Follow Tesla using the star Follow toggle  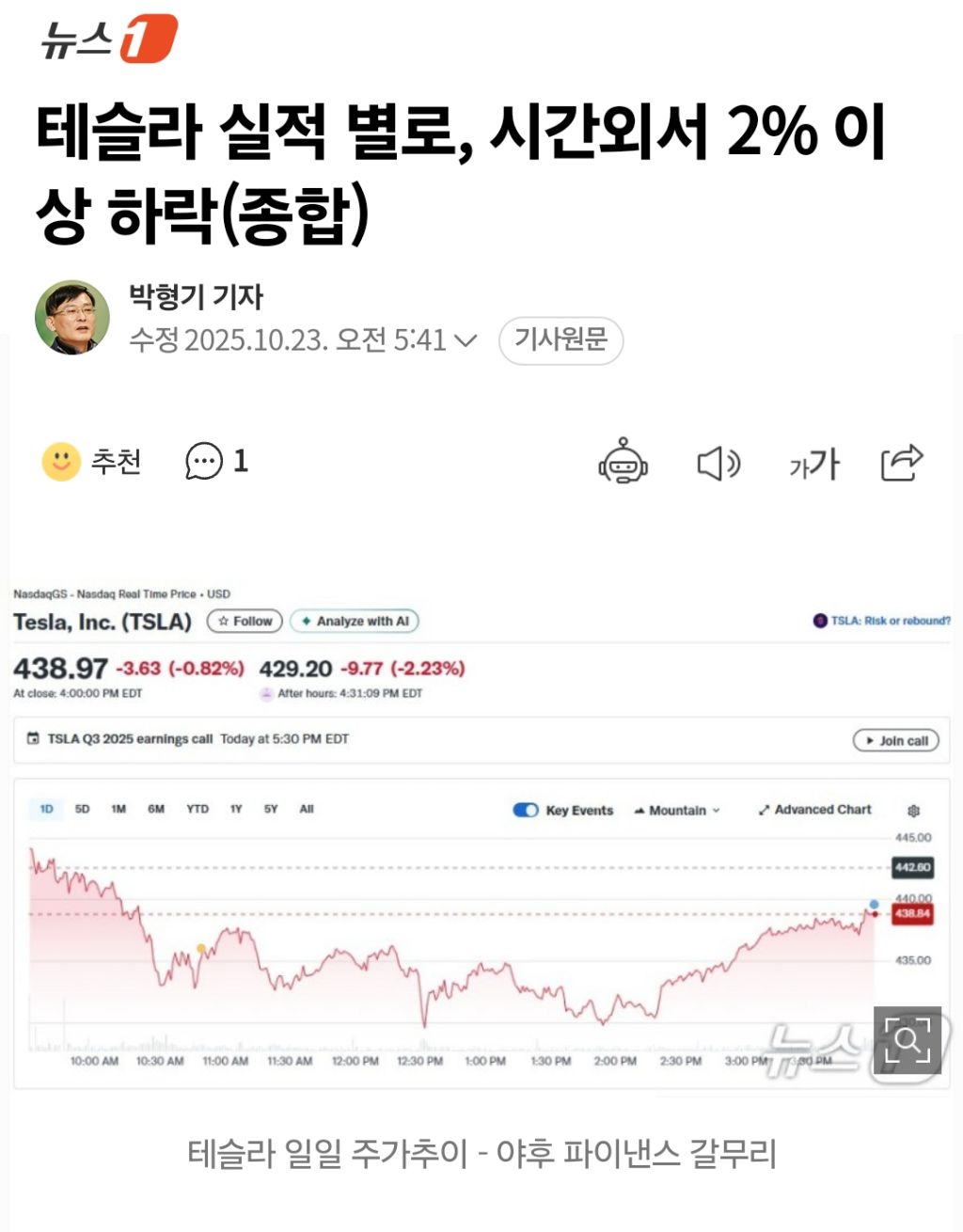click(244, 621)
